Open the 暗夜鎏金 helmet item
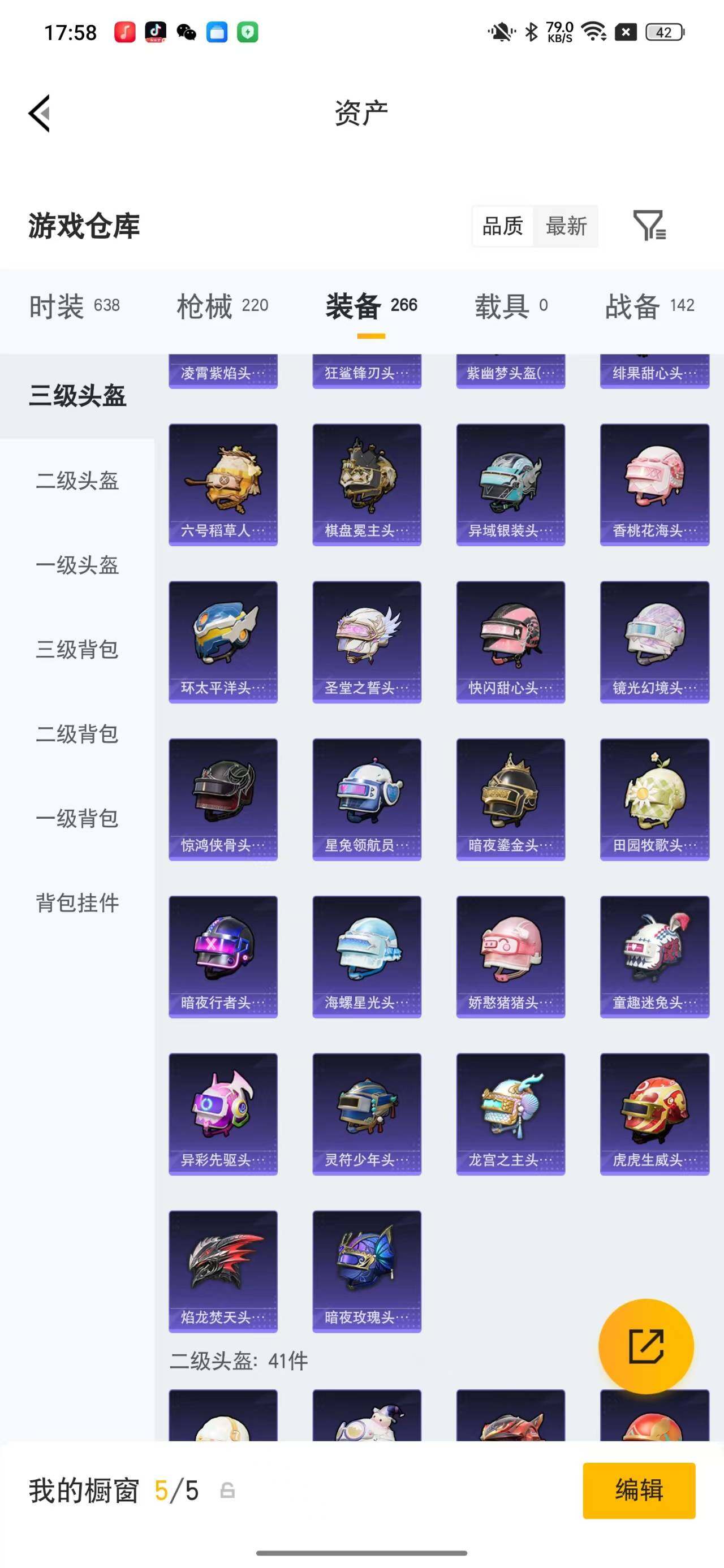The width and height of the screenshot is (724, 1568). tap(510, 799)
